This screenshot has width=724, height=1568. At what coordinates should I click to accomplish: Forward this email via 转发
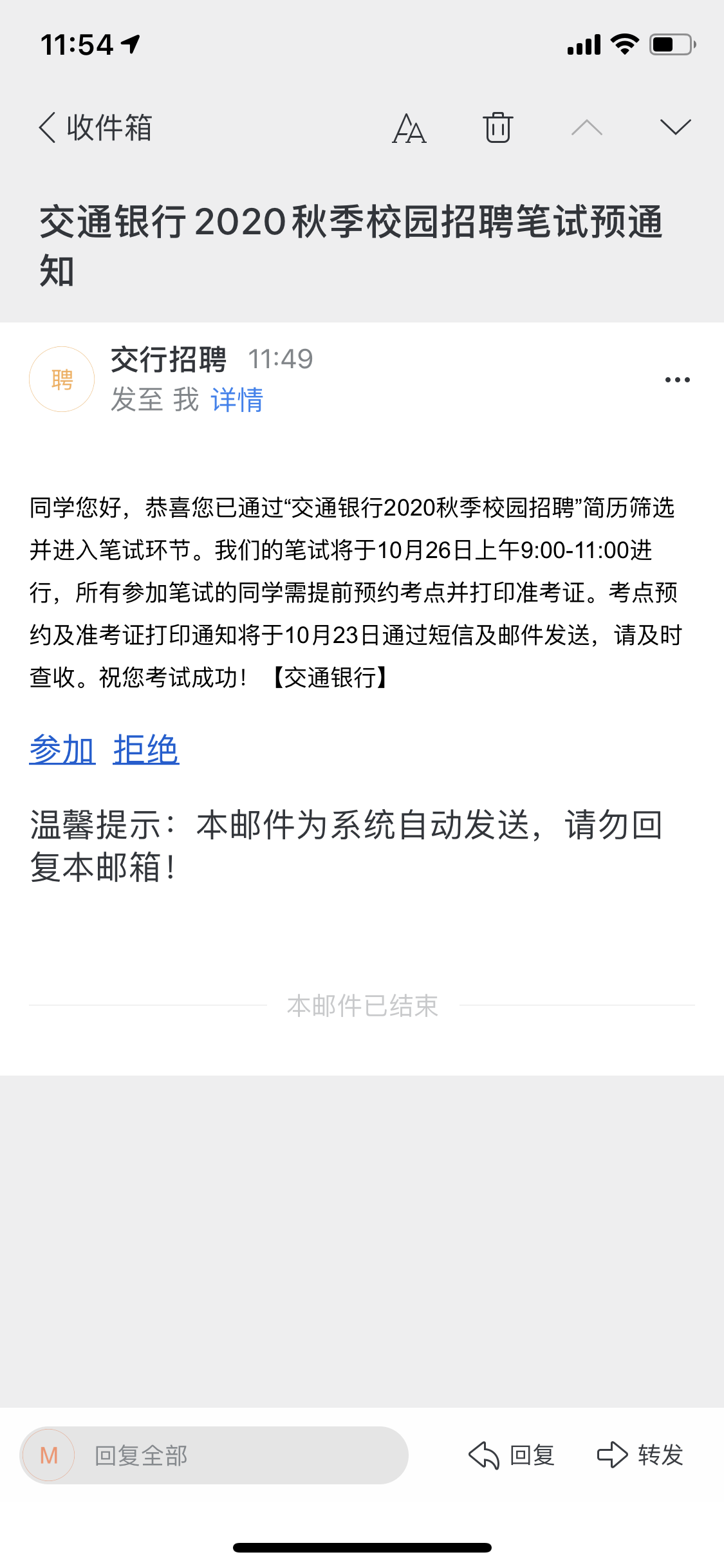pos(640,1455)
